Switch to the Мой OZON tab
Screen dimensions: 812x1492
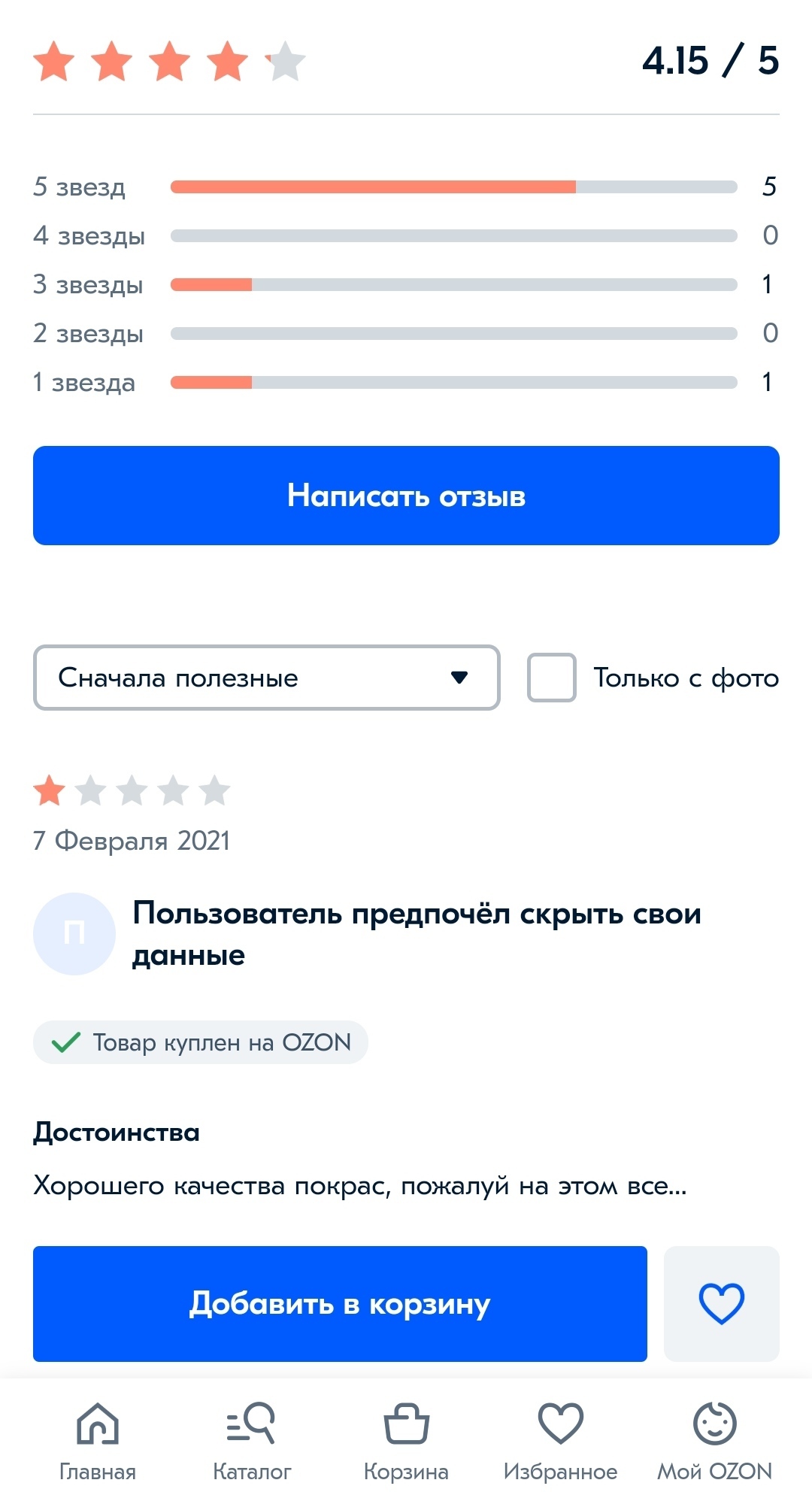pos(715,1441)
